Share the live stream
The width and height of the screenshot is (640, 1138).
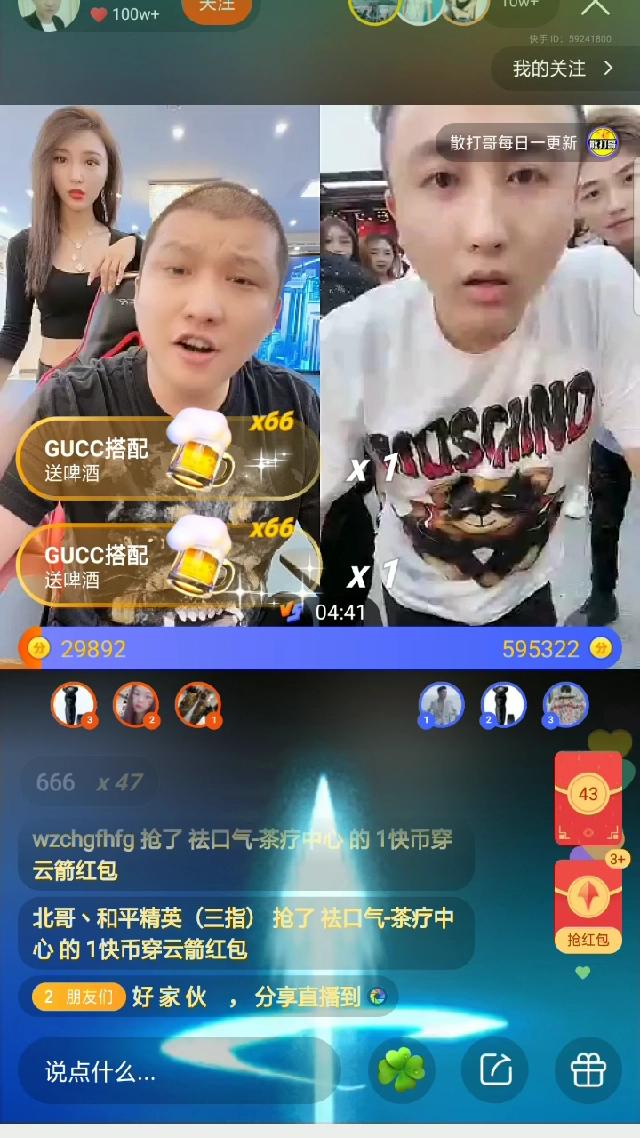[495, 1071]
